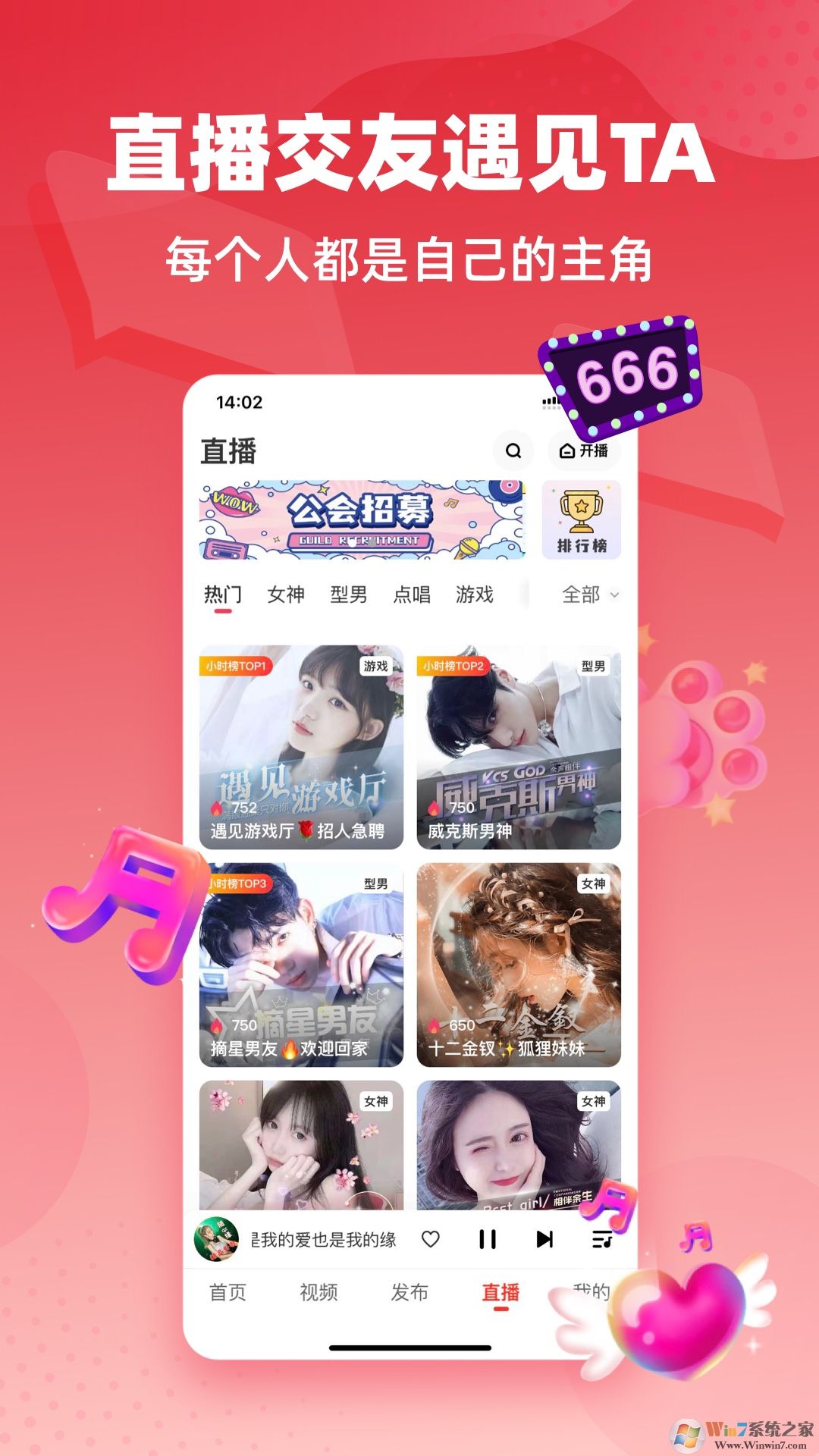Tap the signal bars in the status bar

pos(550,402)
